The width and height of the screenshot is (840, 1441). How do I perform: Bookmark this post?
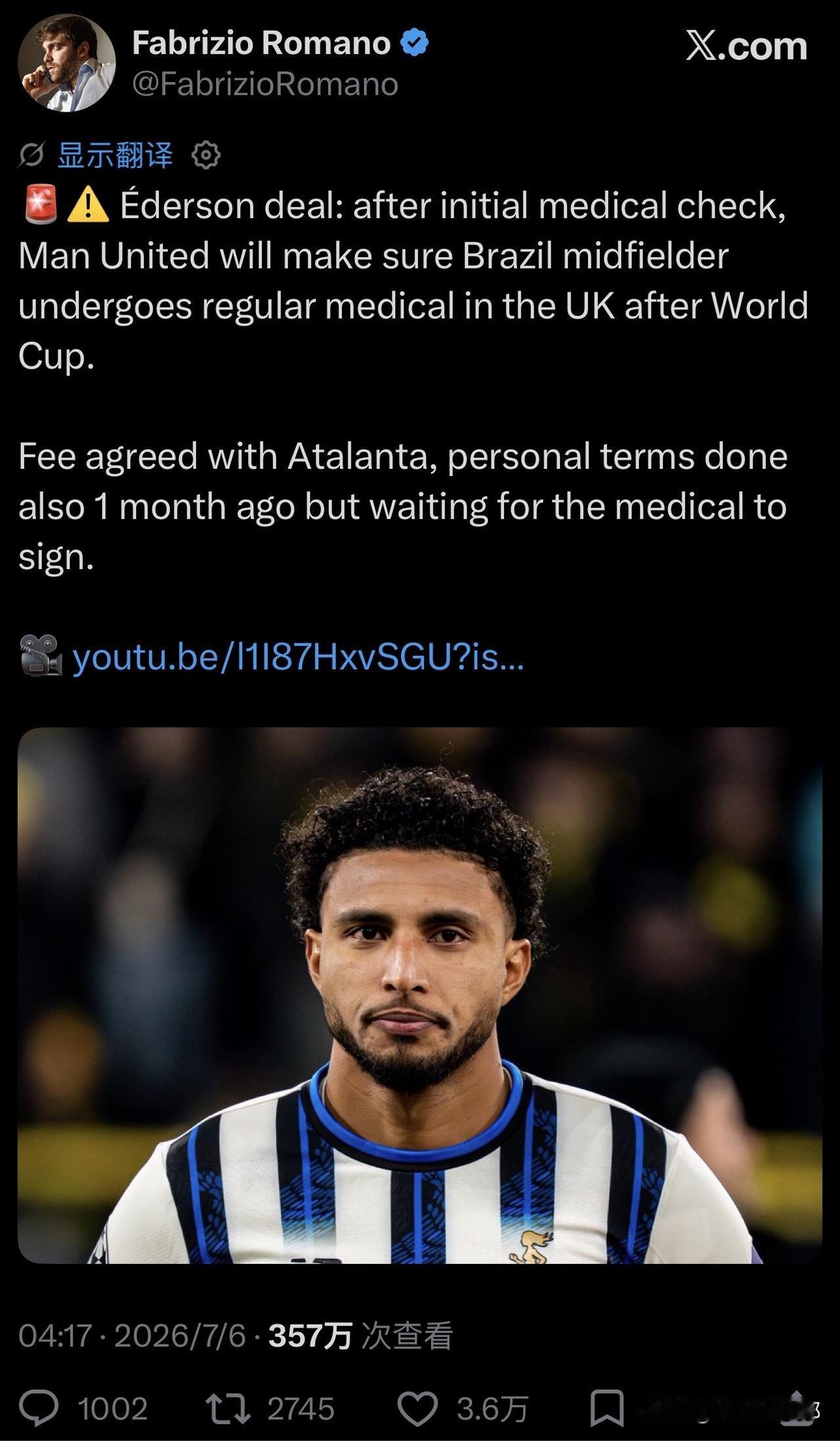[607, 1409]
